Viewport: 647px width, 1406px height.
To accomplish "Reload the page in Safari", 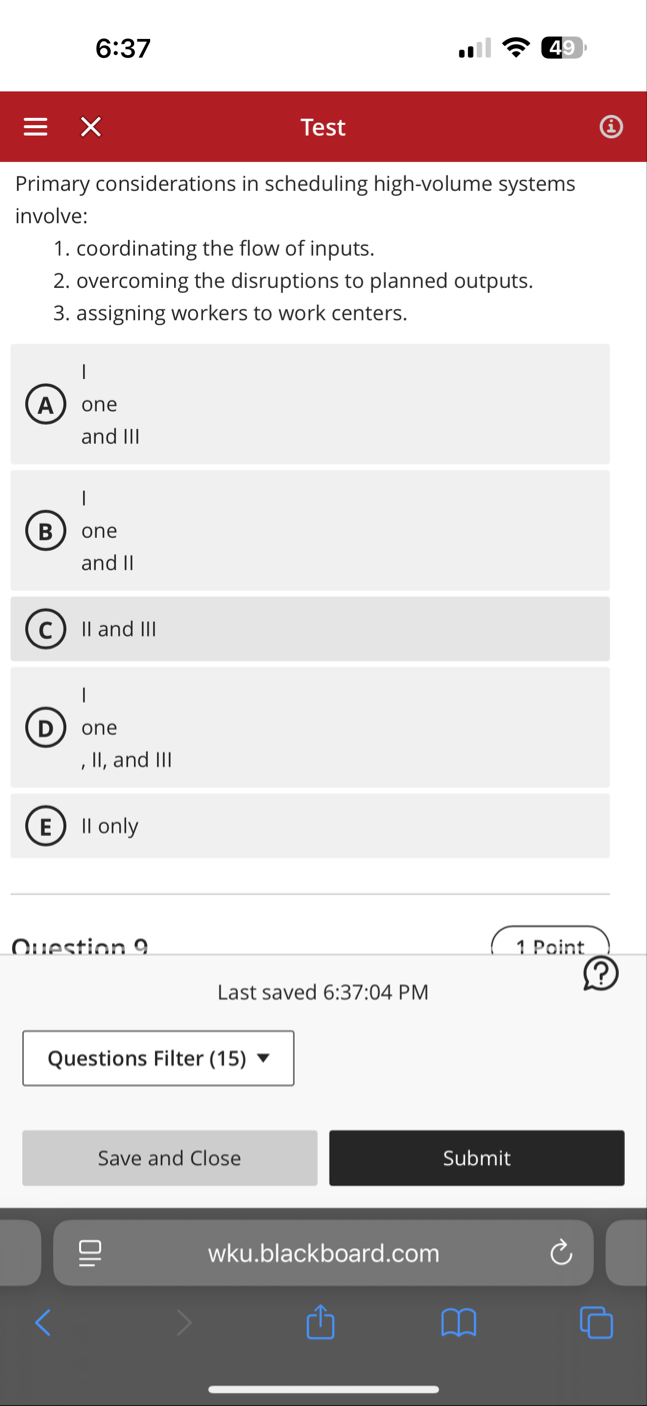I will [x=561, y=1253].
